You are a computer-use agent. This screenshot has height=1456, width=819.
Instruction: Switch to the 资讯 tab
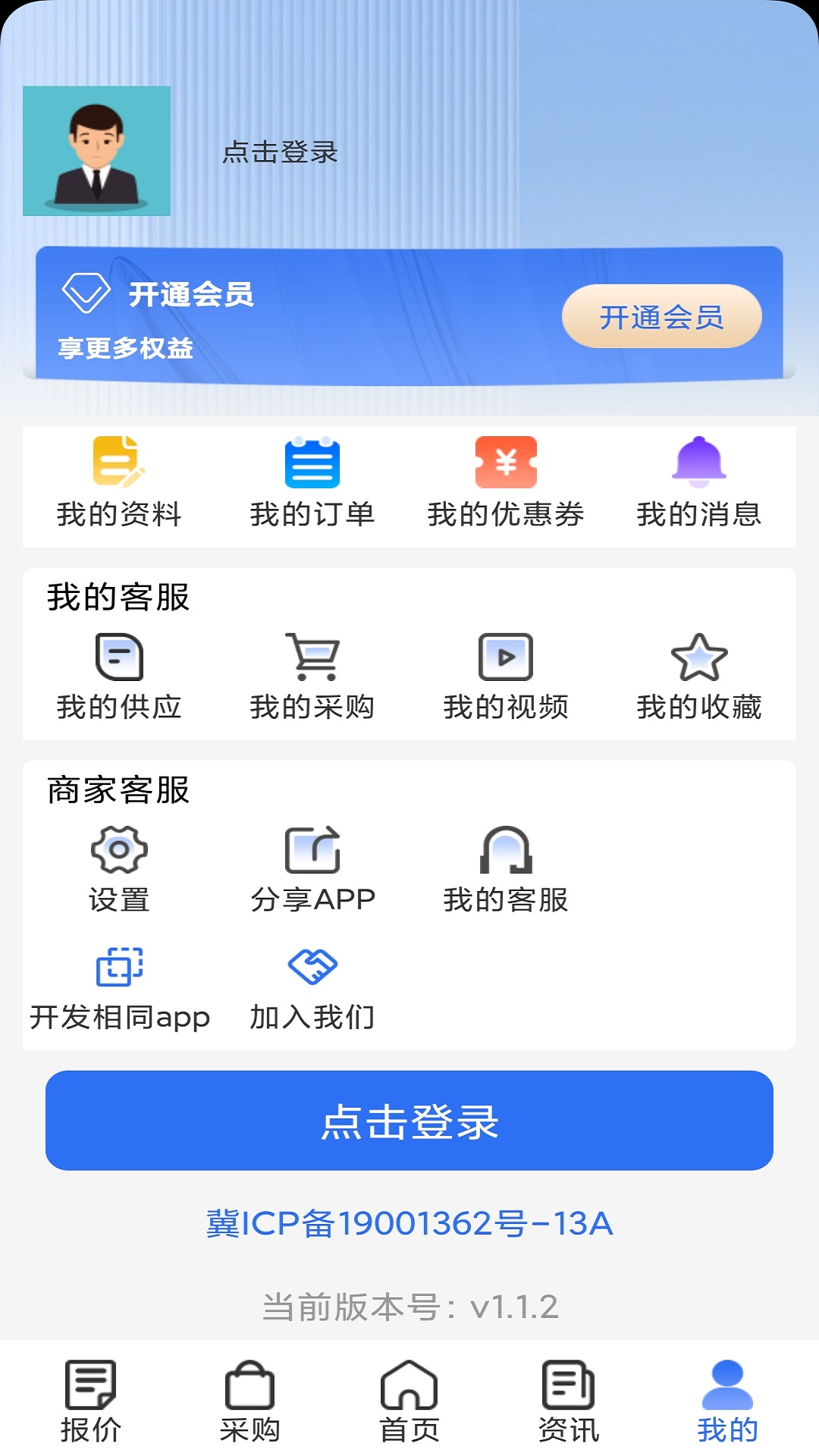(x=569, y=1403)
